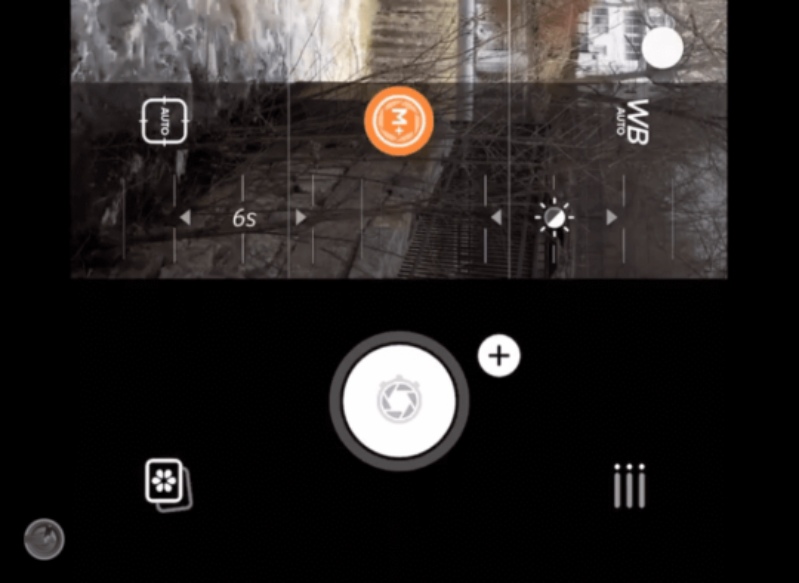Select the orange manual mode button
The width and height of the screenshot is (799, 583).
[x=398, y=122]
